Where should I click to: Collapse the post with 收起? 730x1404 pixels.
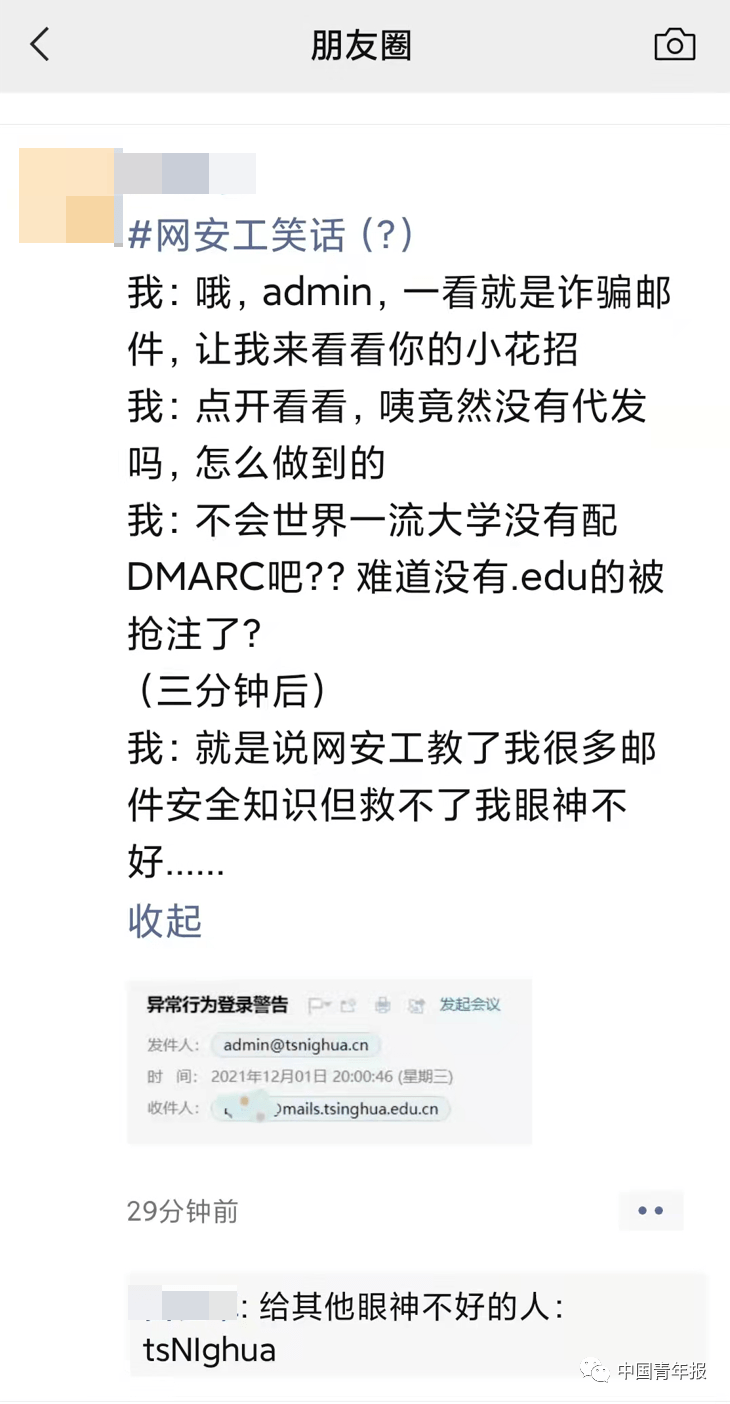tap(165, 921)
